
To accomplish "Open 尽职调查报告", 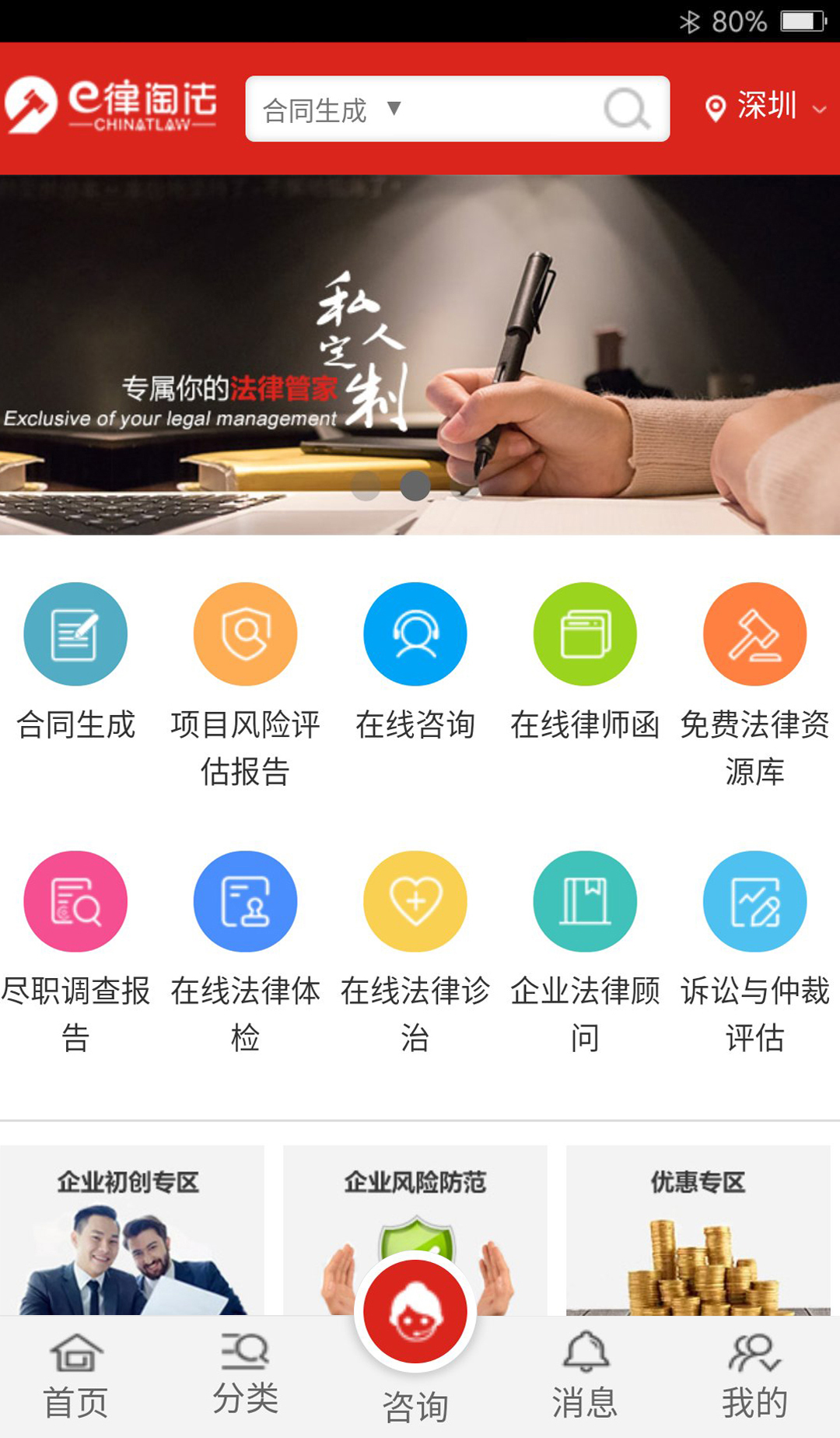I will pos(75,901).
